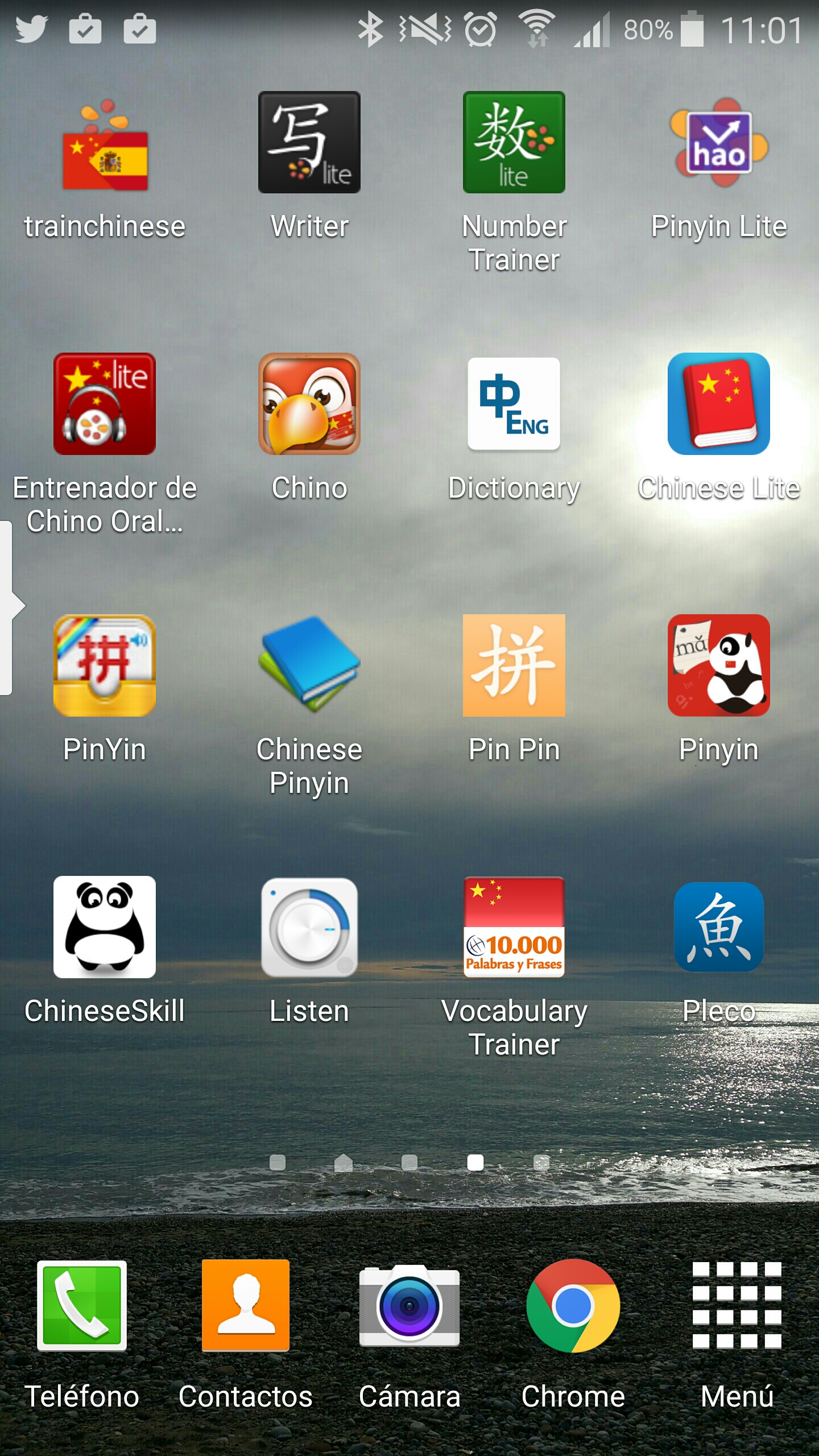The width and height of the screenshot is (819, 1456).
Task: Open the Dictionary app
Action: [x=514, y=404]
